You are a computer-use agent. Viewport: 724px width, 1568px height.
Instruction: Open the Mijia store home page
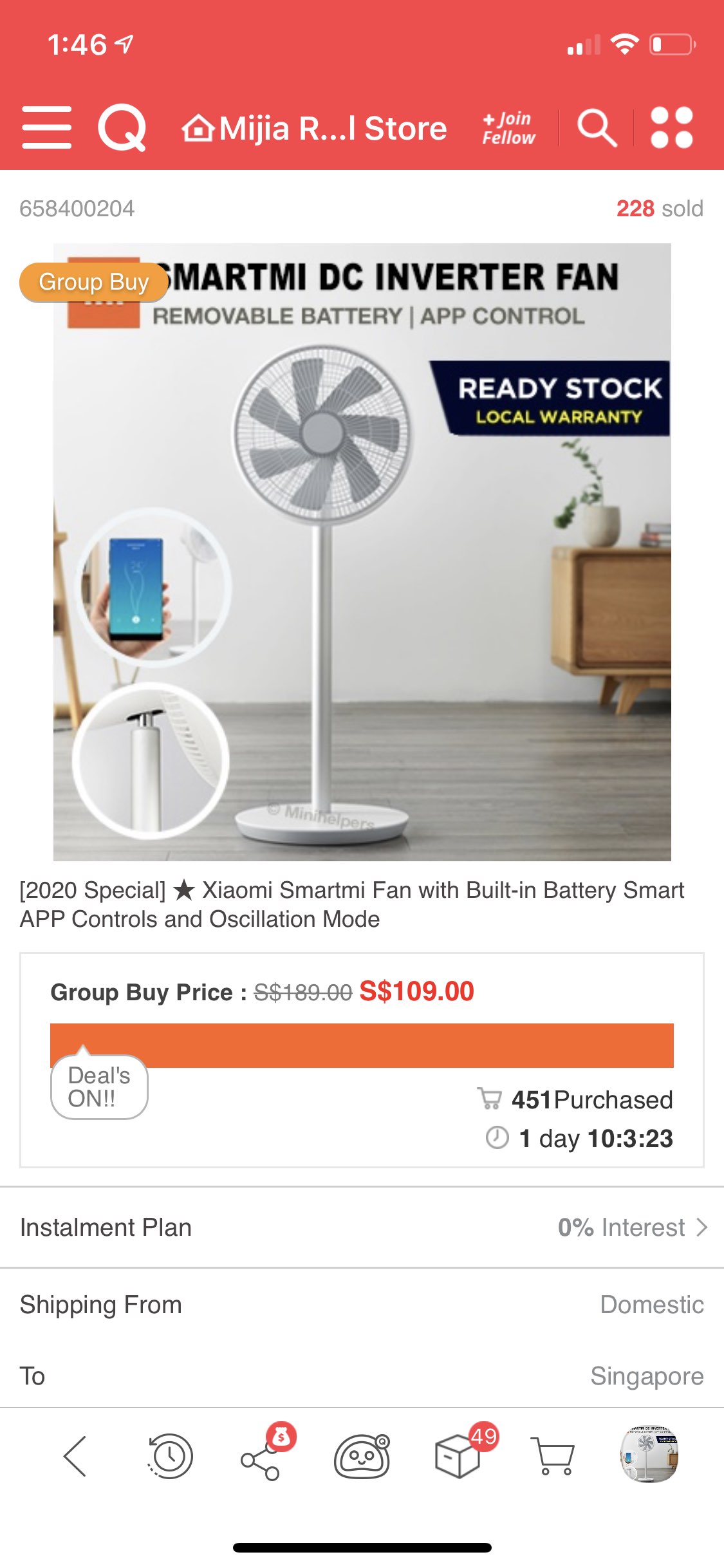click(x=315, y=128)
